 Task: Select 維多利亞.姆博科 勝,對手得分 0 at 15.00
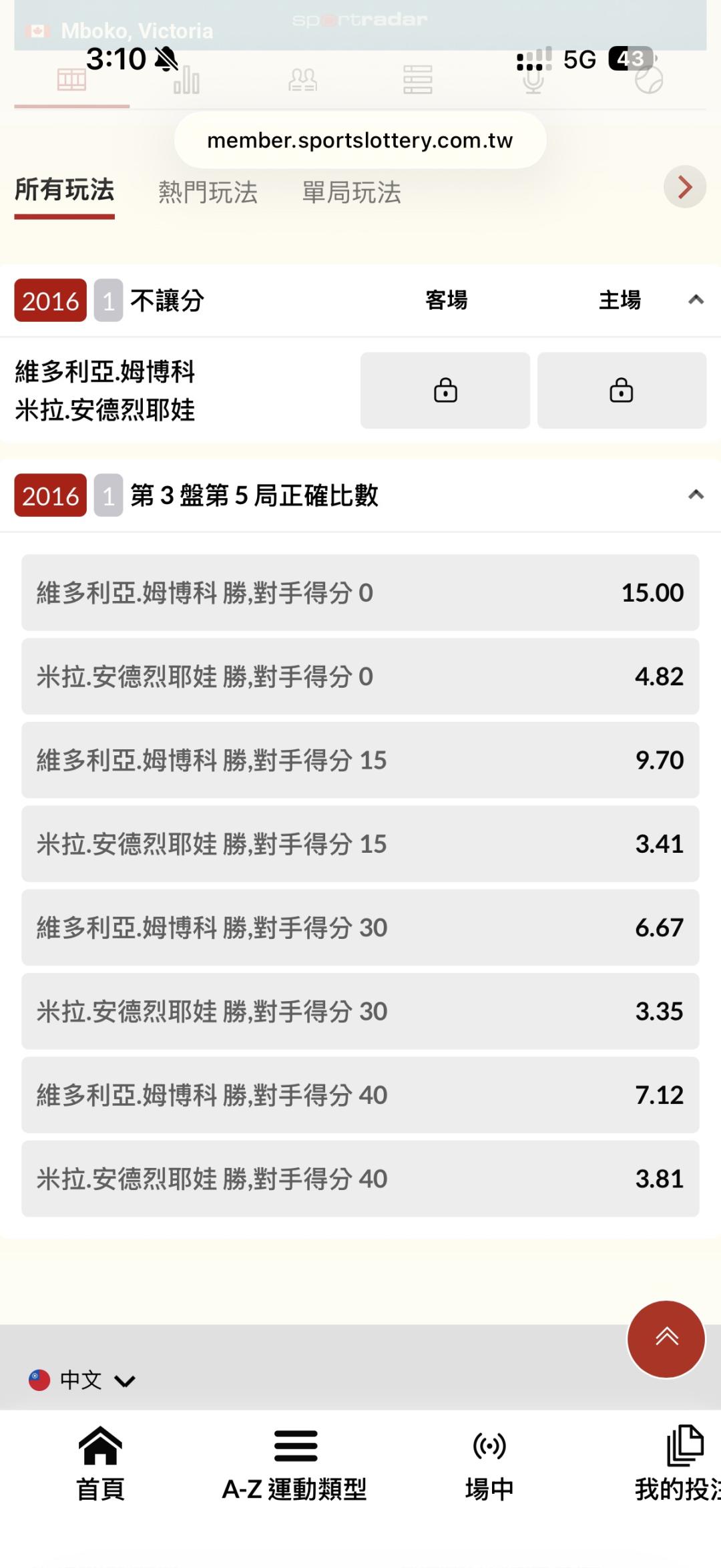coord(360,592)
